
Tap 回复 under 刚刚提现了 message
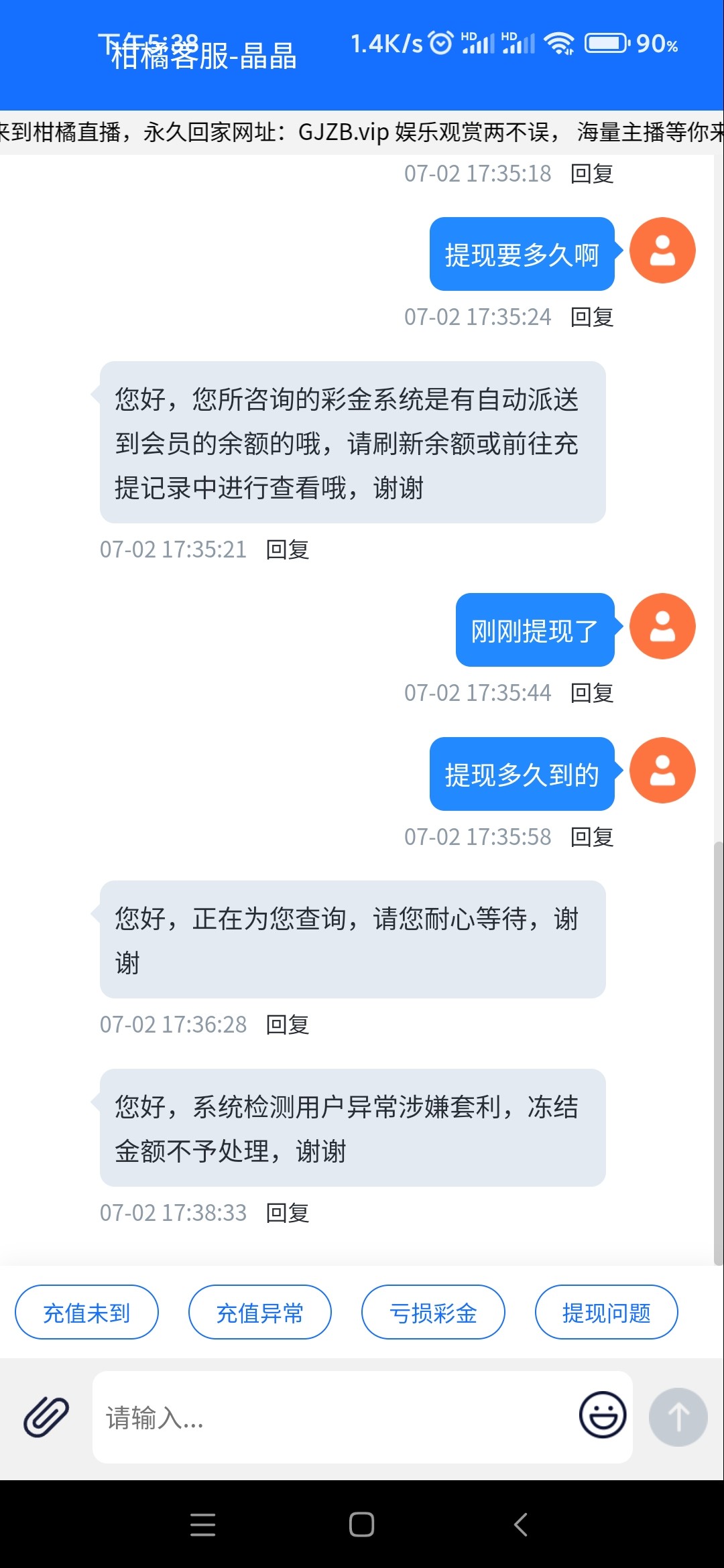(x=592, y=693)
